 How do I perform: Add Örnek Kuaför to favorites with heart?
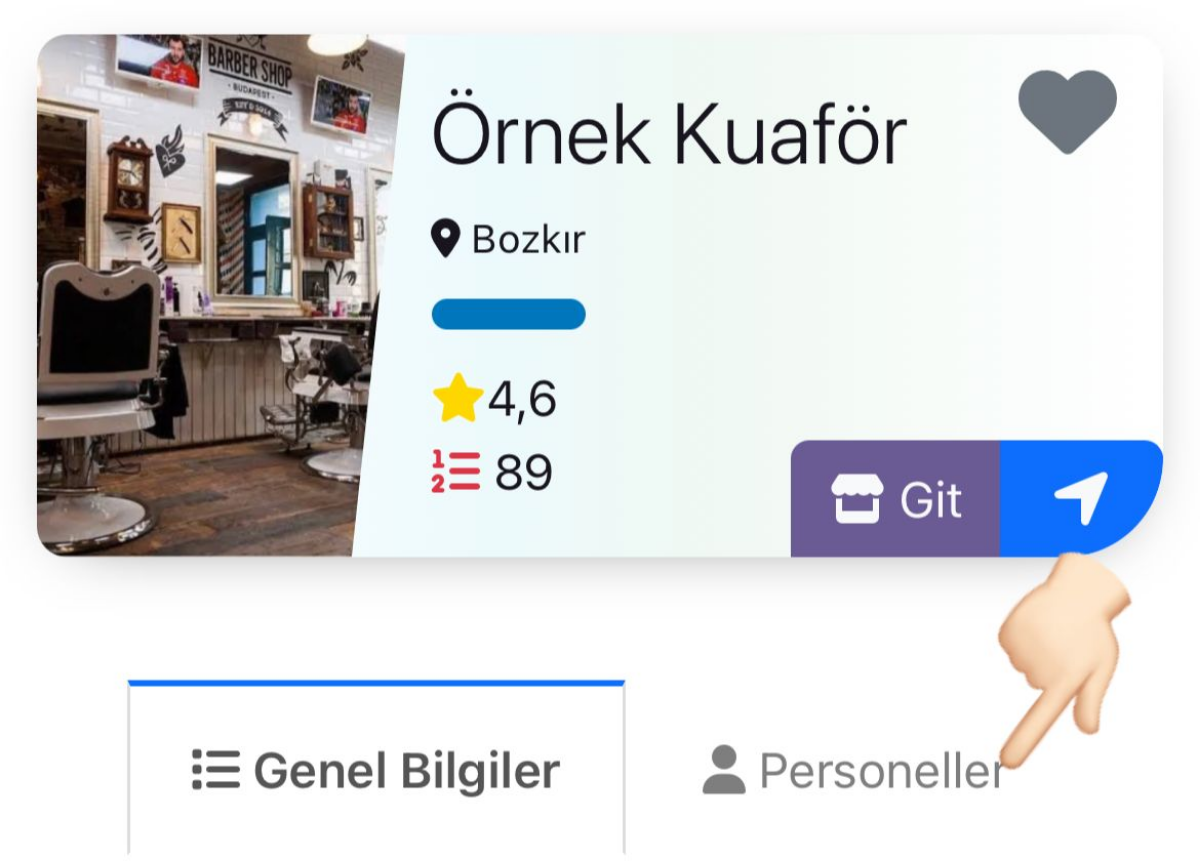pyautogui.click(x=1067, y=111)
